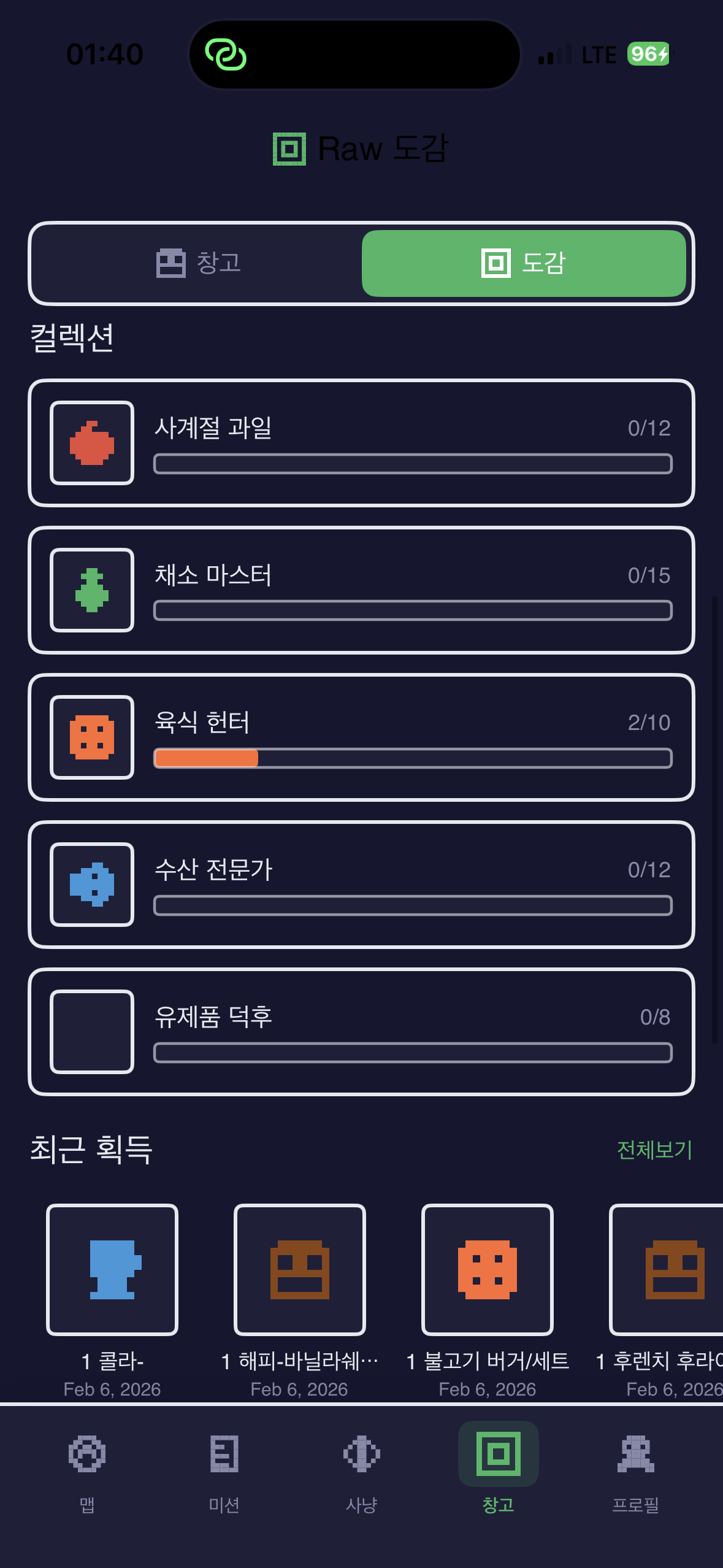Select the 도감 tab
Viewport: 723px width, 1568px height.
(x=525, y=264)
